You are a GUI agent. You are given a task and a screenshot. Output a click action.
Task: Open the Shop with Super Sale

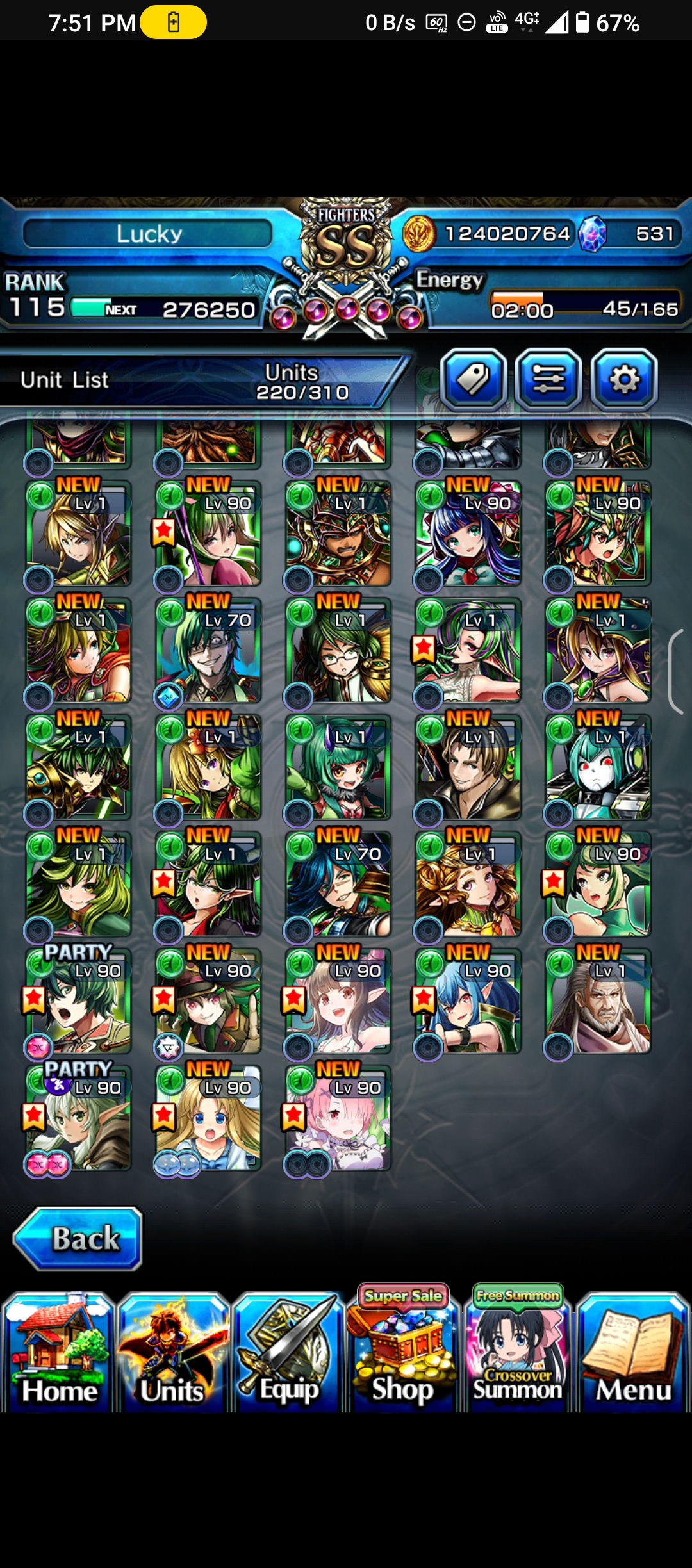coord(402,1348)
